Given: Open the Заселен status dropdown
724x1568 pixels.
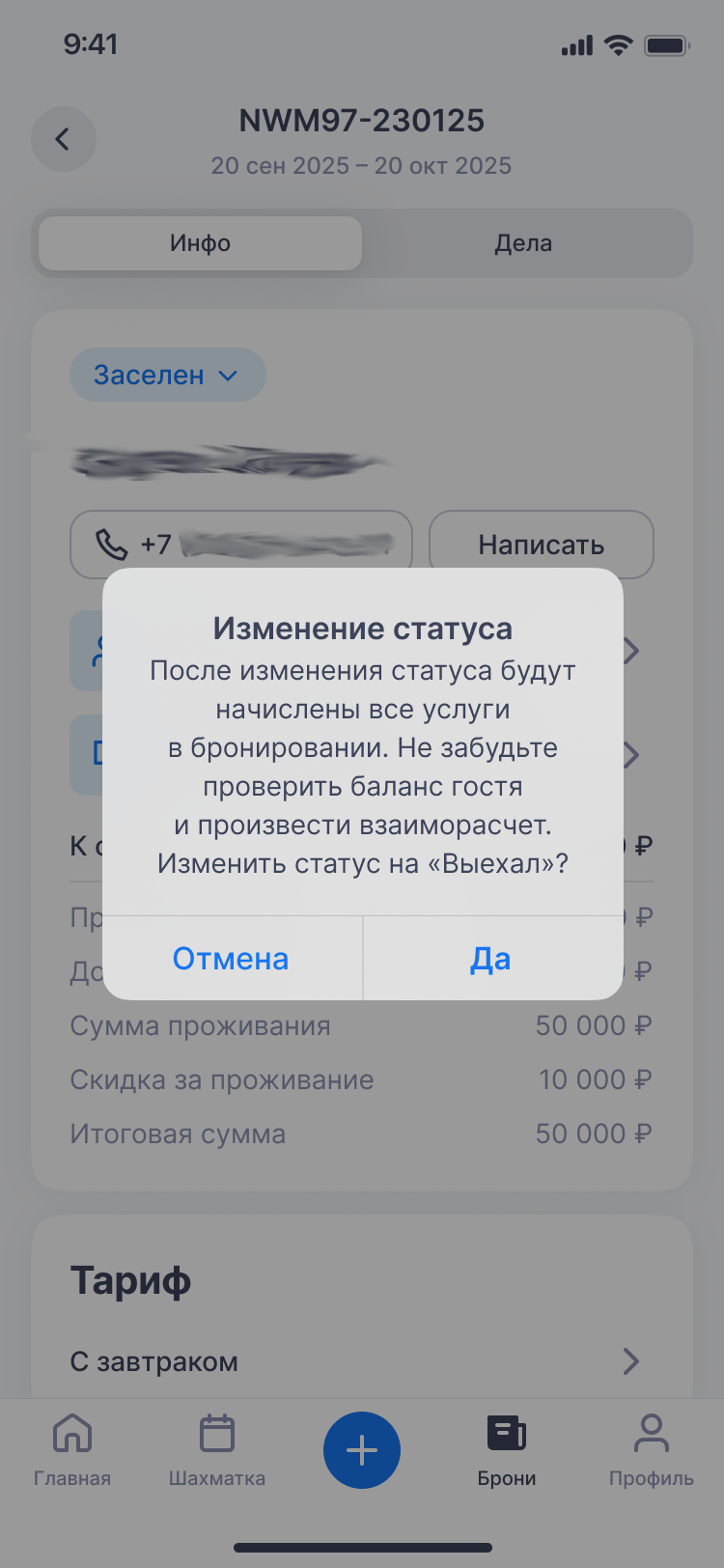Looking at the screenshot, I should (167, 375).
